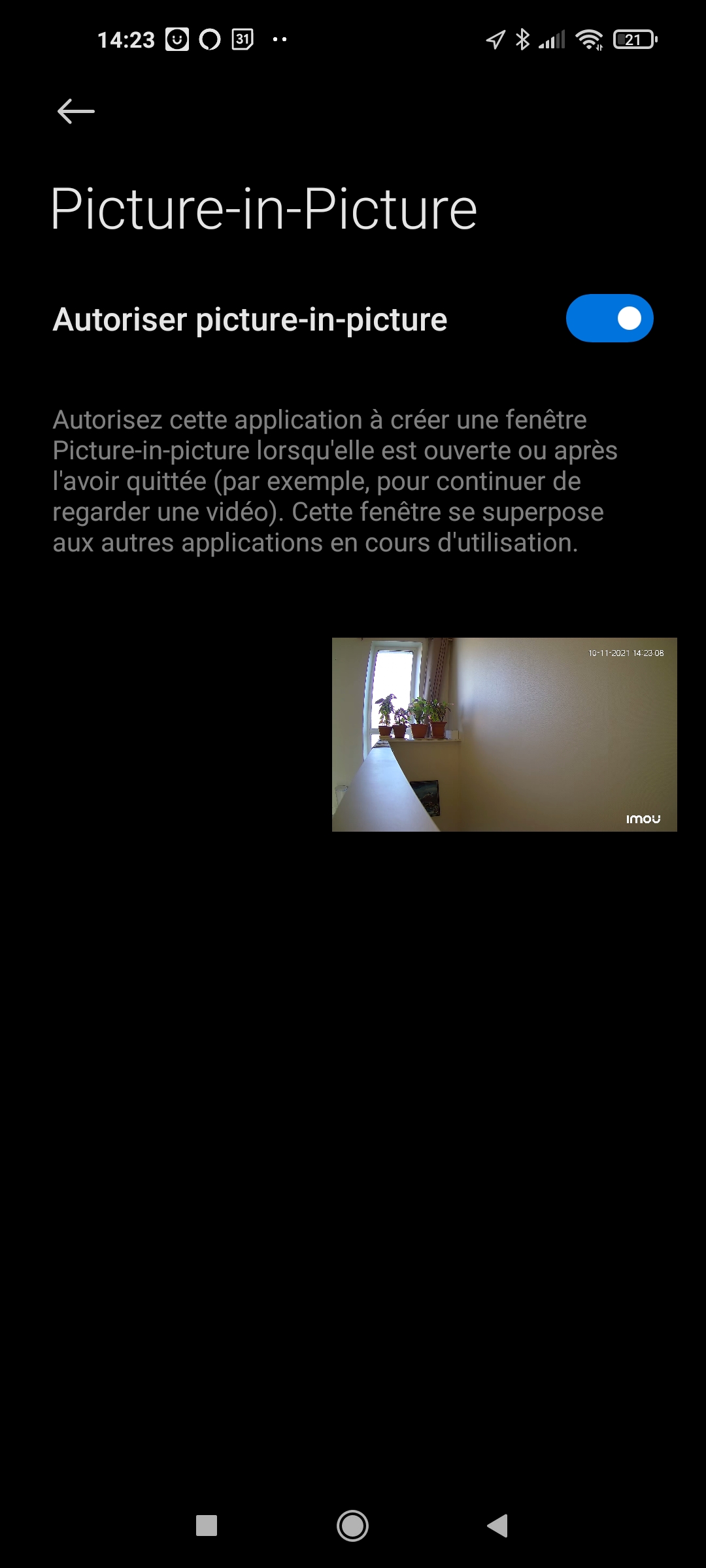Open the recent apps square button
706x1568 pixels.
click(207, 1526)
